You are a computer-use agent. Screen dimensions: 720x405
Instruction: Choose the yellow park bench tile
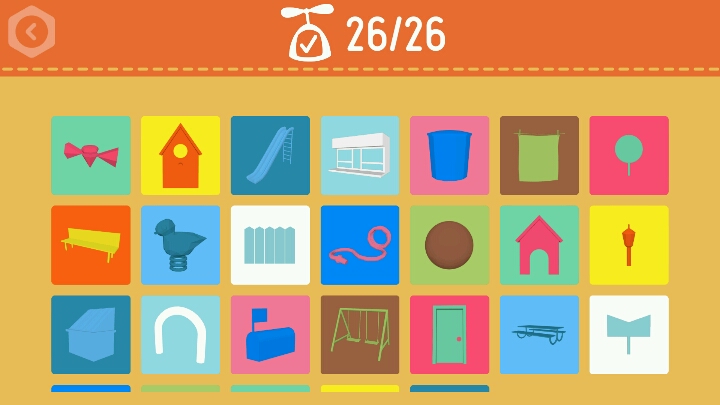[91, 245]
